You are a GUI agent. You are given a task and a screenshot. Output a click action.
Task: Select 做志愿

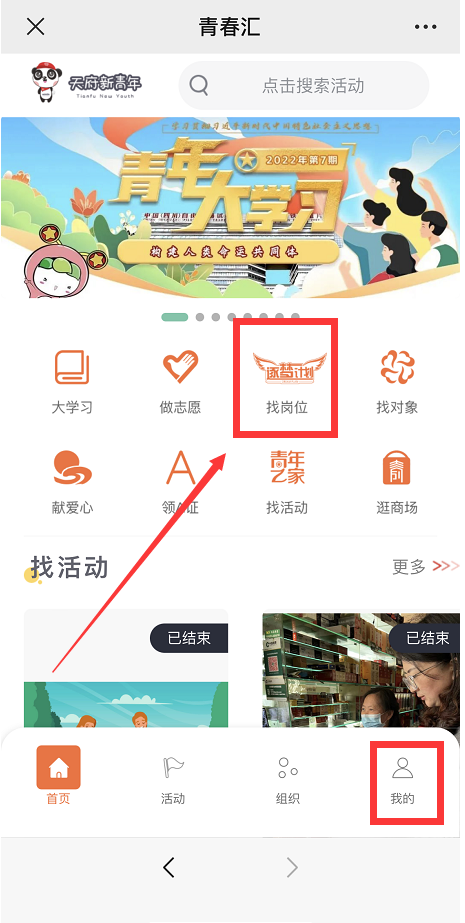click(x=180, y=382)
